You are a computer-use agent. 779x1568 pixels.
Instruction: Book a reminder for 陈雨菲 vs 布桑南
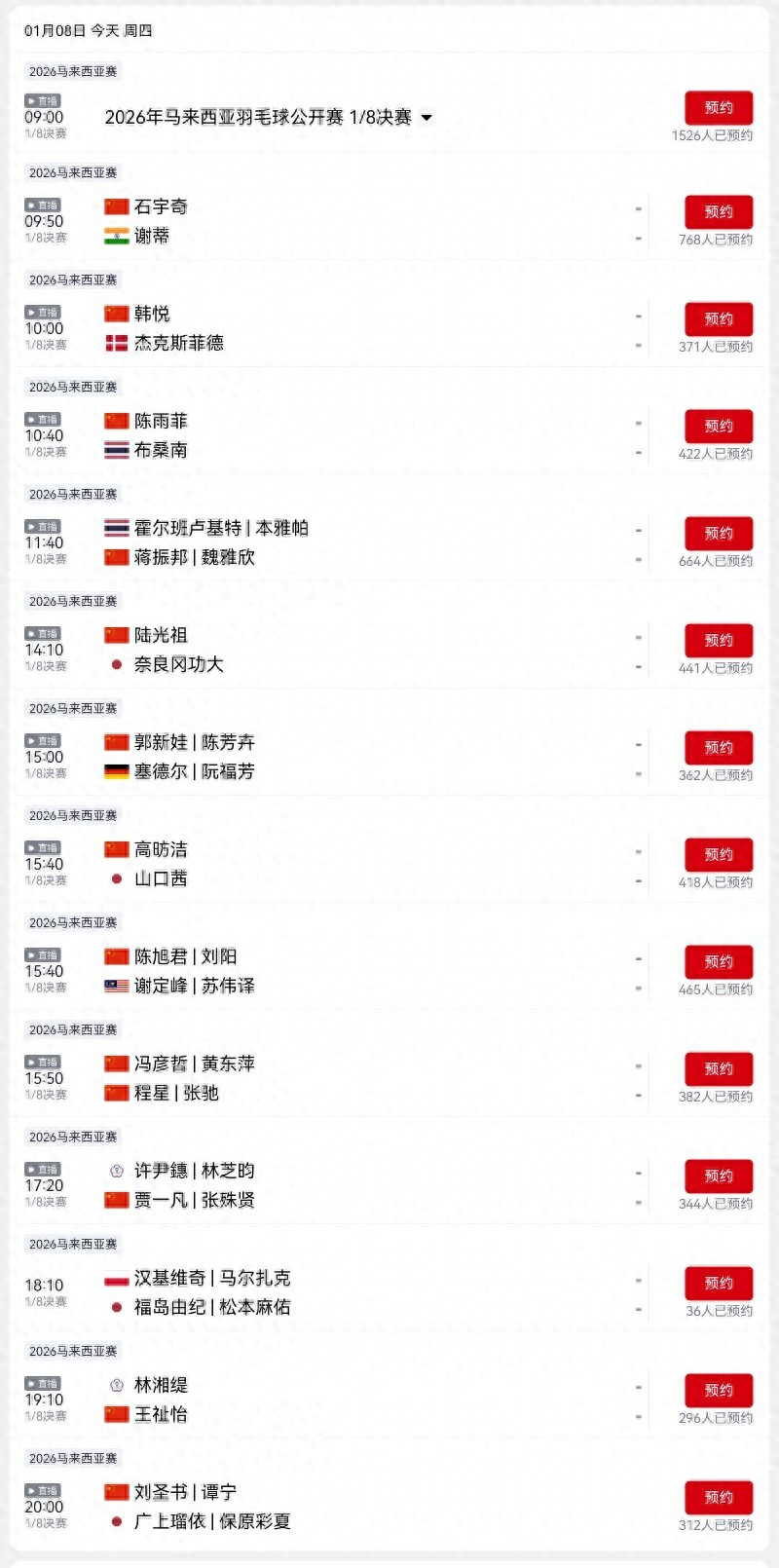[719, 427]
